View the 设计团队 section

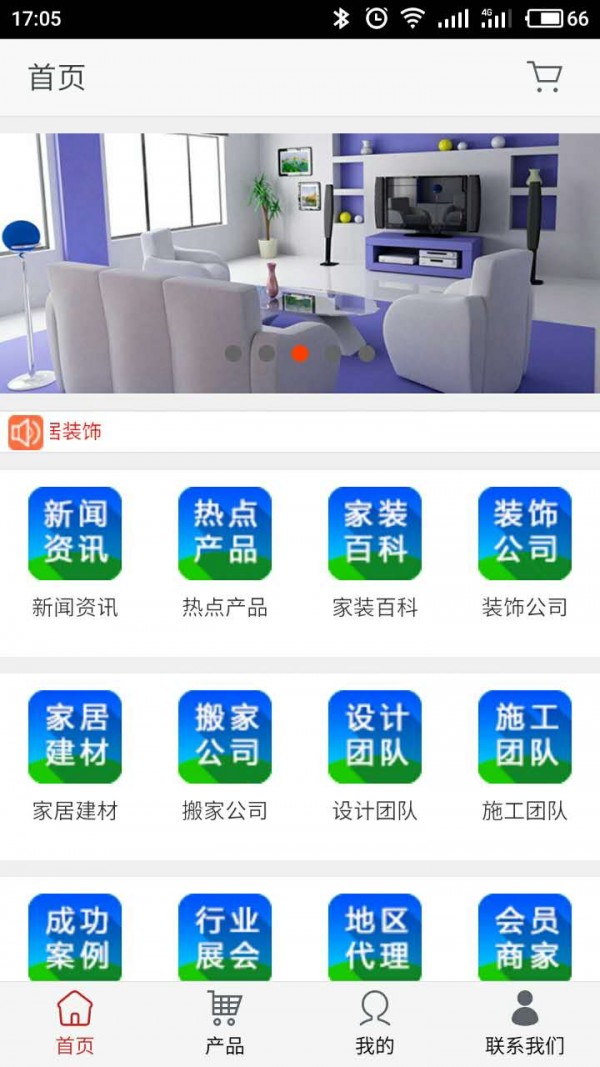(375, 755)
